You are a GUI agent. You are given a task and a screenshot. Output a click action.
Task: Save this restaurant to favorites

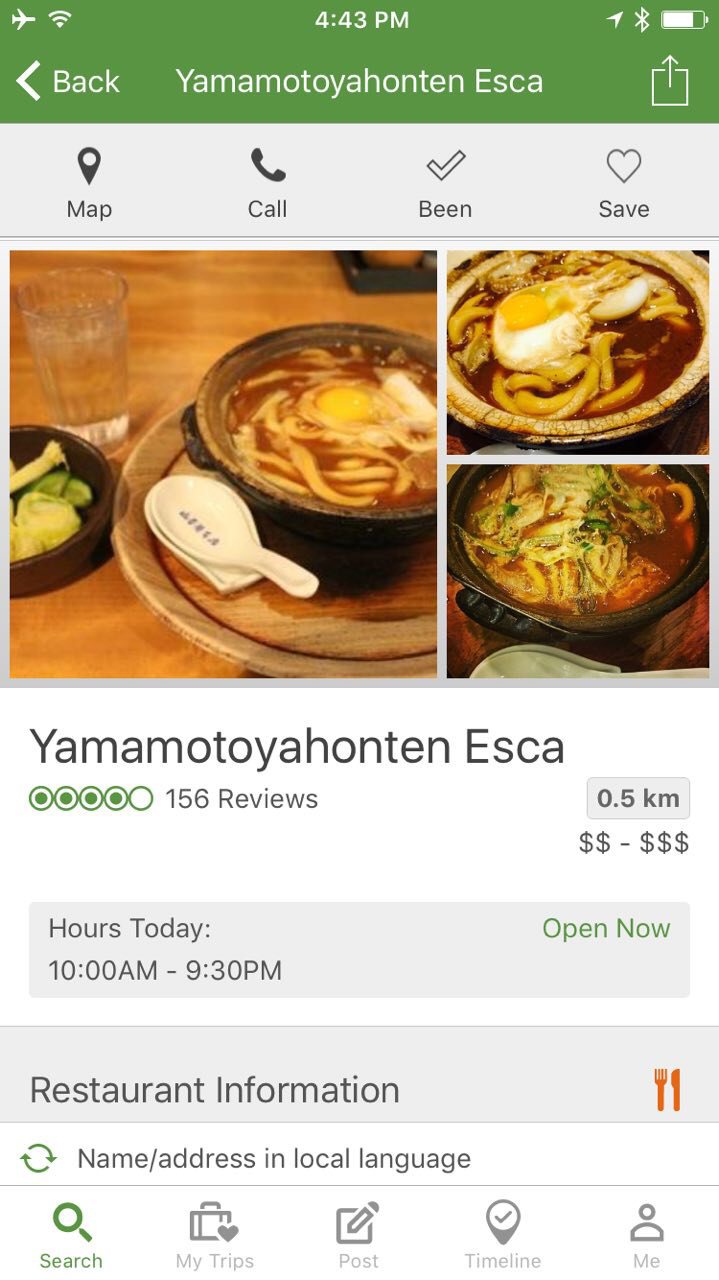coord(624,182)
